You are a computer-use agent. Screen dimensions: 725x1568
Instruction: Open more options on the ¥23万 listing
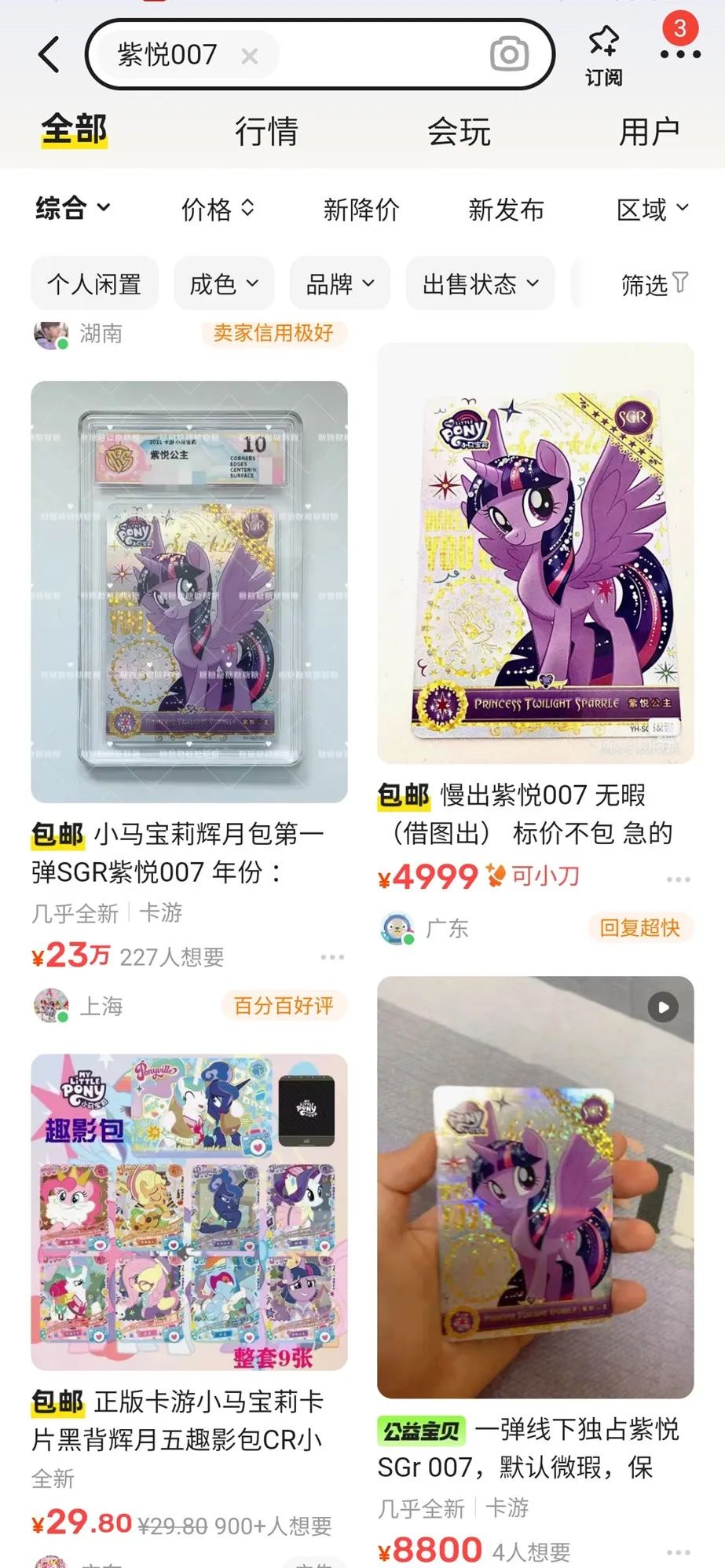coord(331,957)
